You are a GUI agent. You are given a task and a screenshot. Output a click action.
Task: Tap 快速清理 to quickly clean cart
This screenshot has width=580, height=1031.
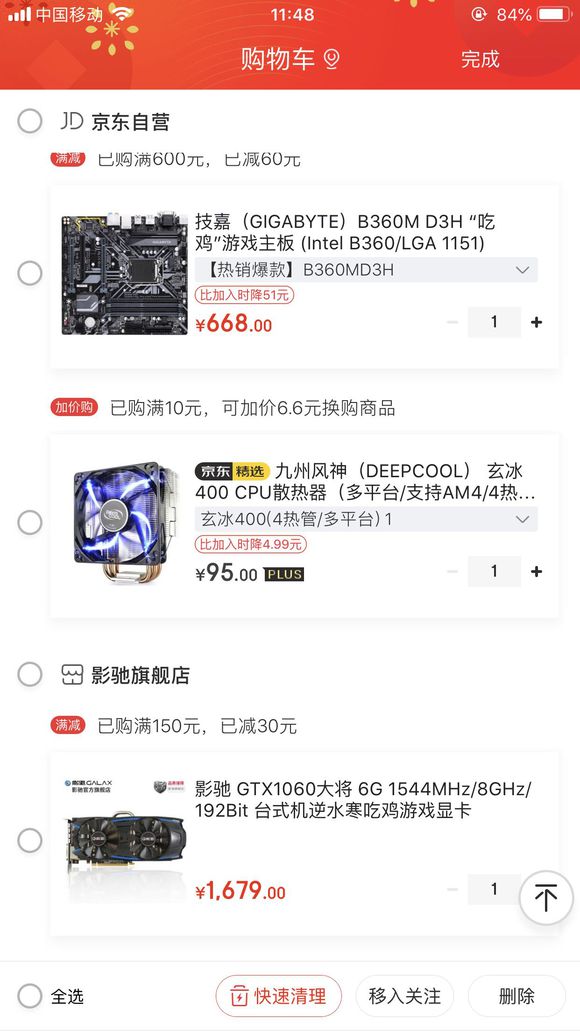[x=279, y=995]
